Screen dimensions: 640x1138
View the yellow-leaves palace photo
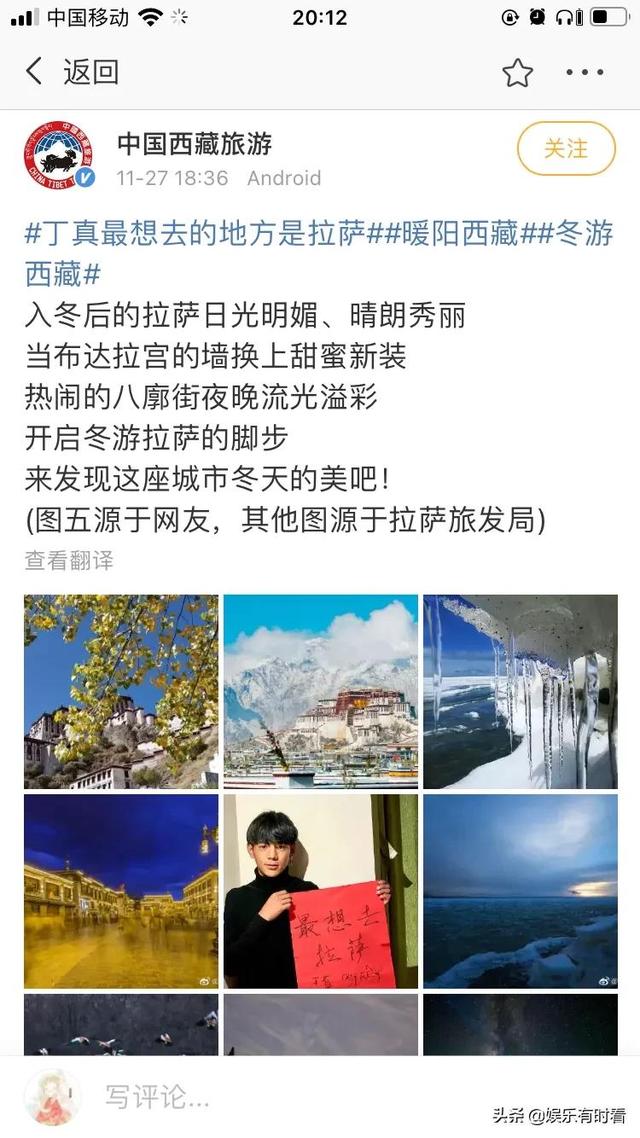click(121, 692)
